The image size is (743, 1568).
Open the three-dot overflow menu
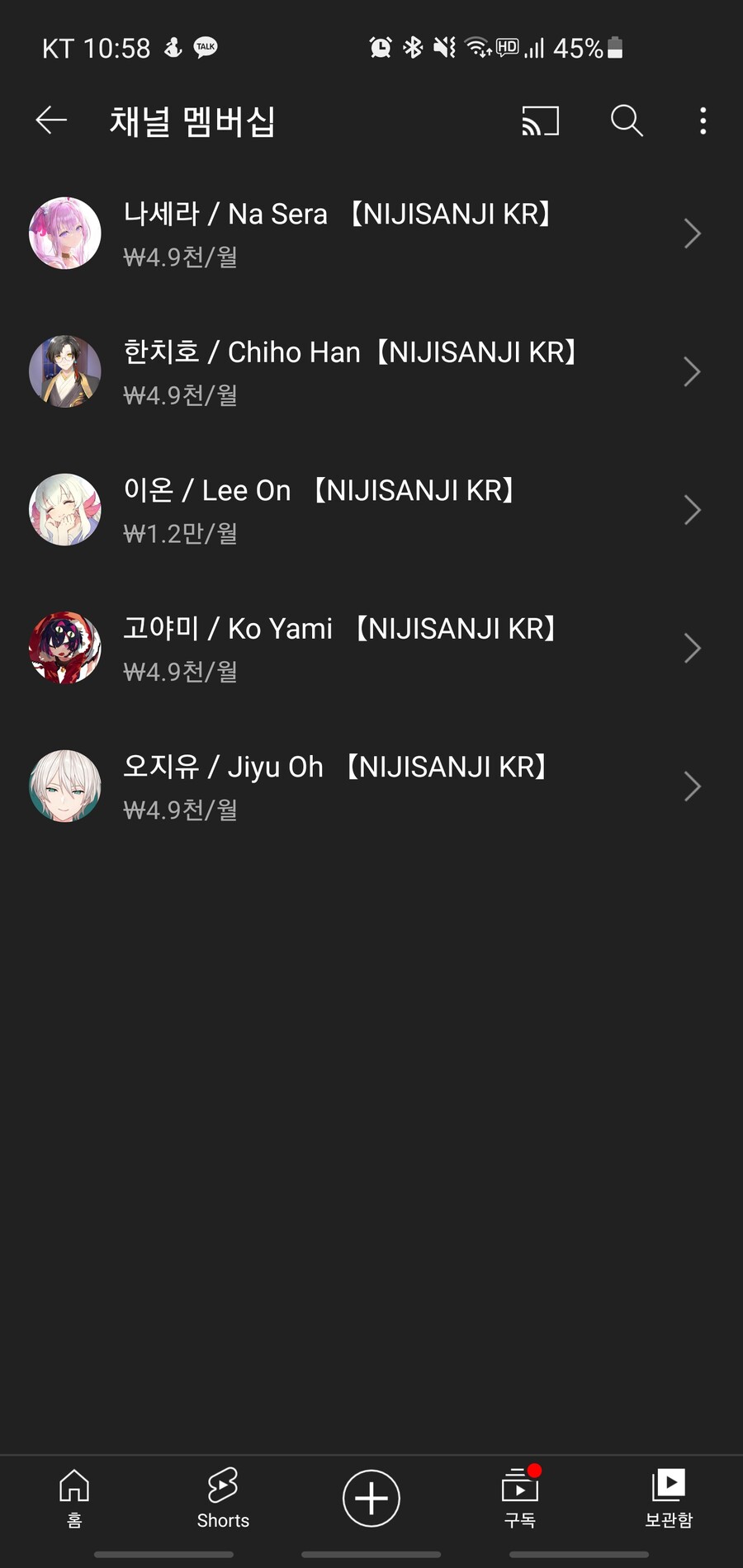coord(703,120)
